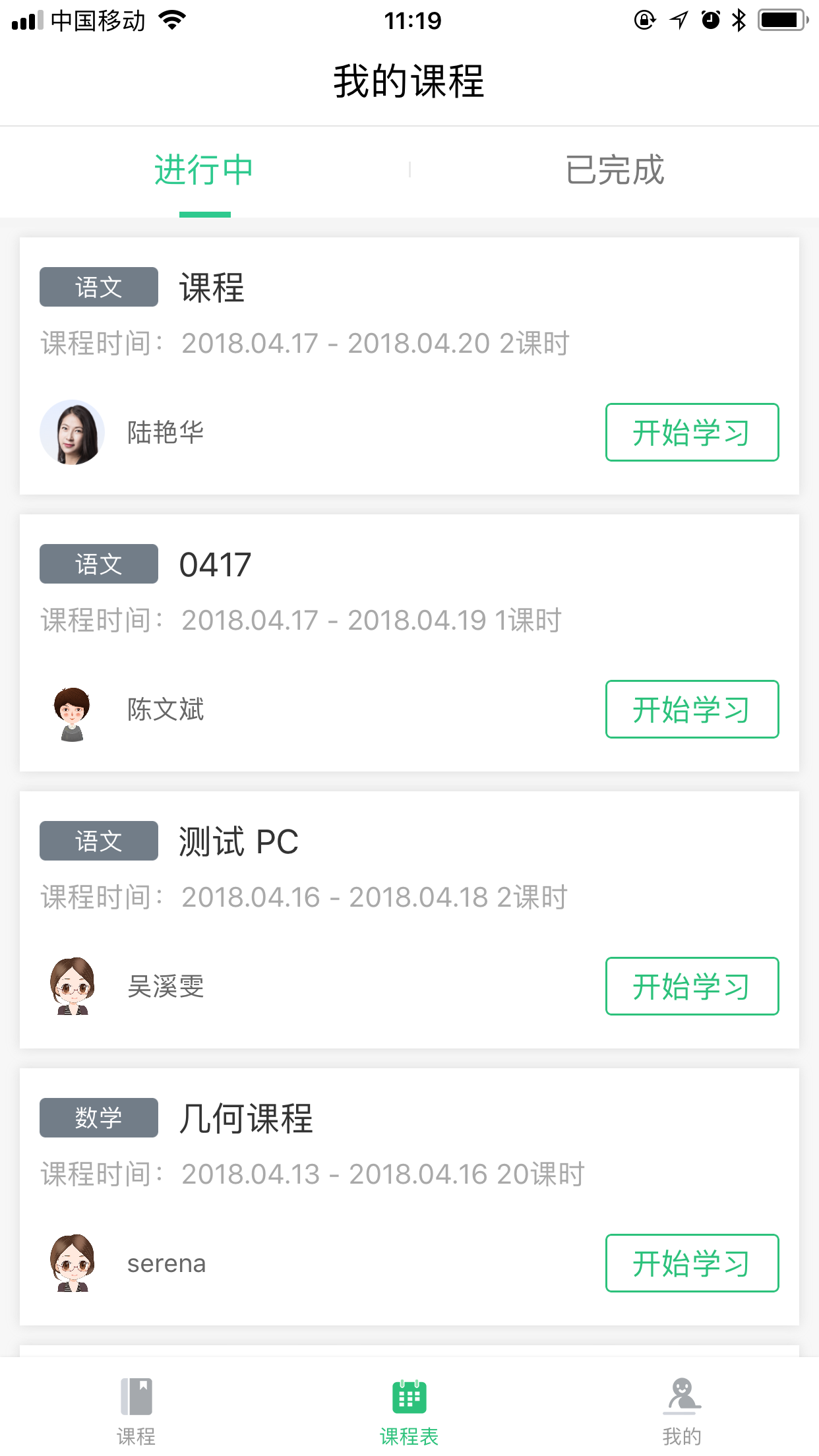Start learning the 几何课程 course

pos(692,1263)
